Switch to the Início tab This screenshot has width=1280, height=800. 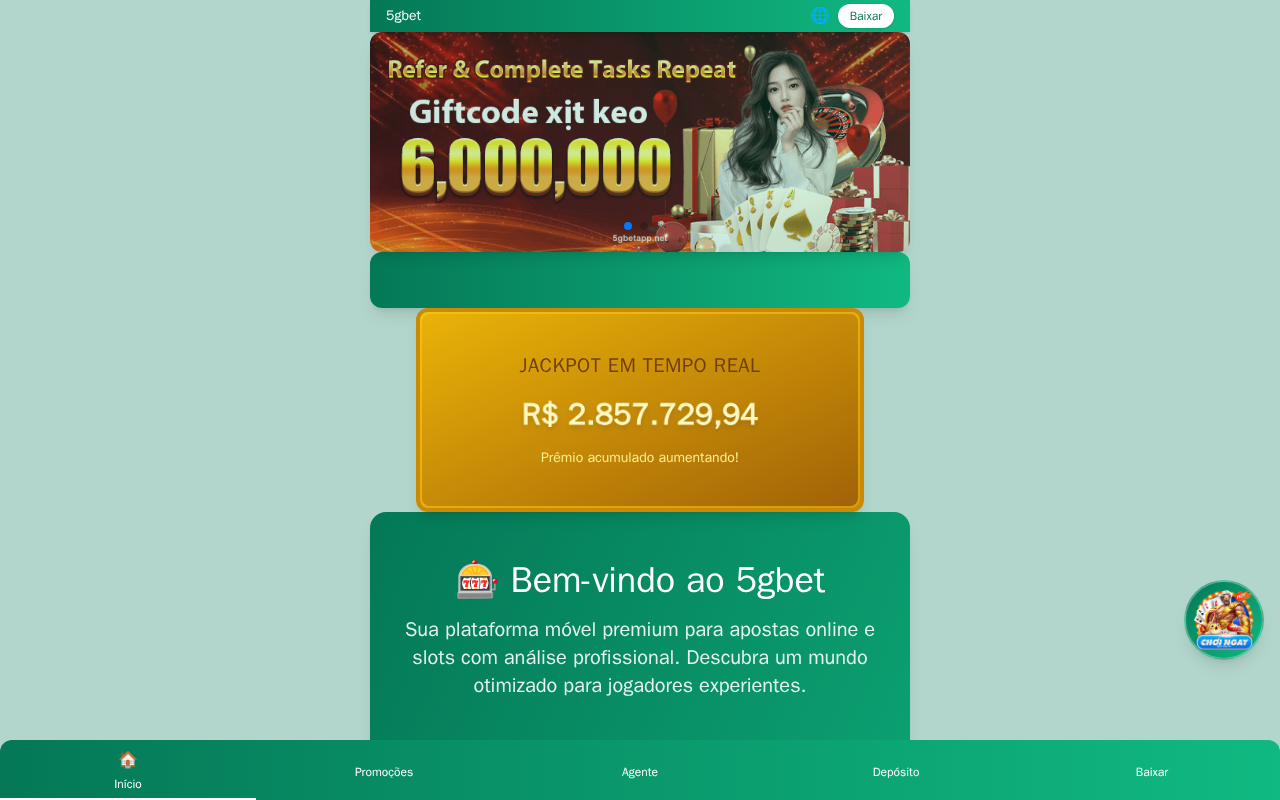(x=128, y=770)
